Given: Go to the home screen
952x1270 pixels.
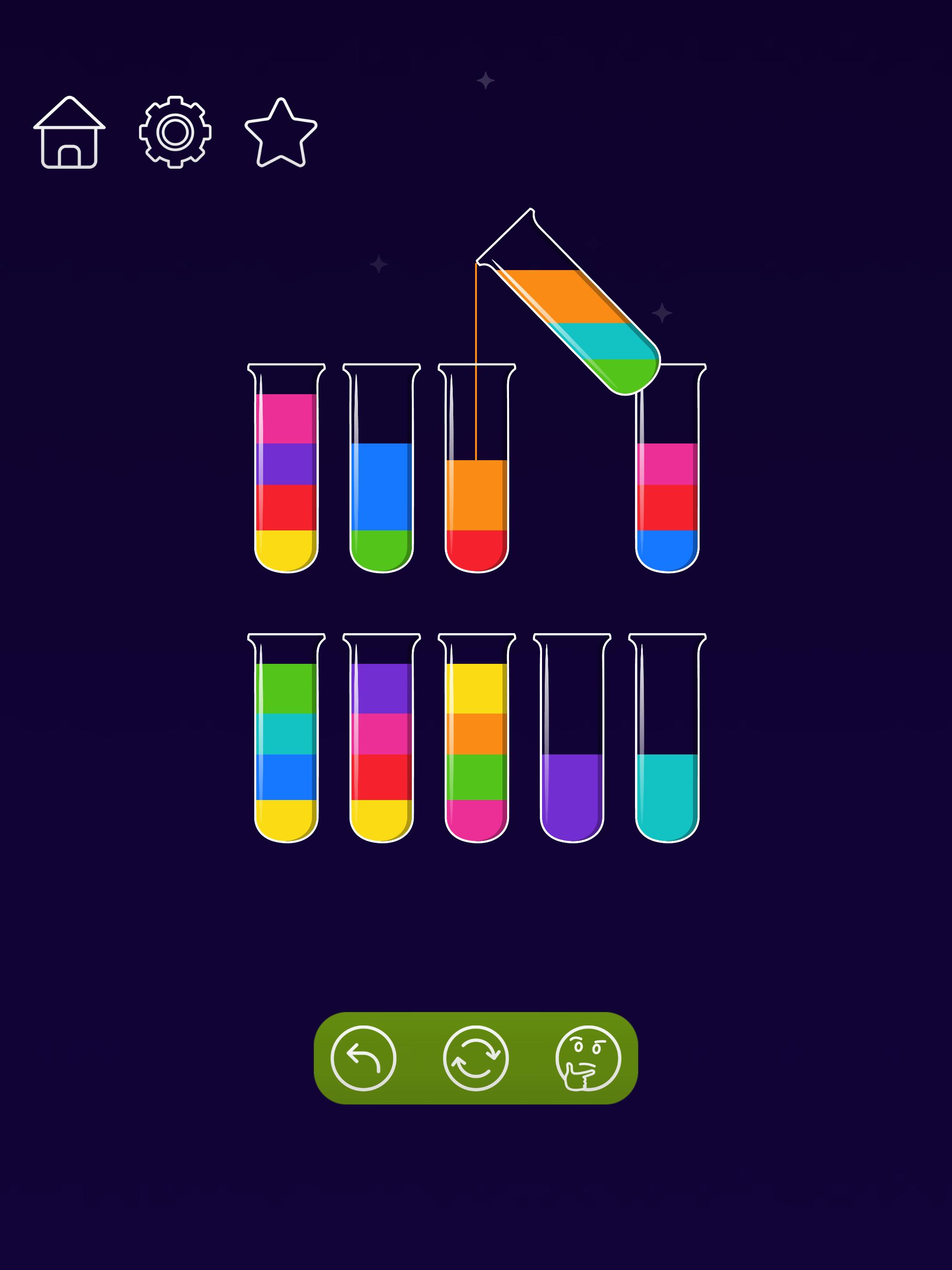Looking at the screenshot, I should pos(69,132).
